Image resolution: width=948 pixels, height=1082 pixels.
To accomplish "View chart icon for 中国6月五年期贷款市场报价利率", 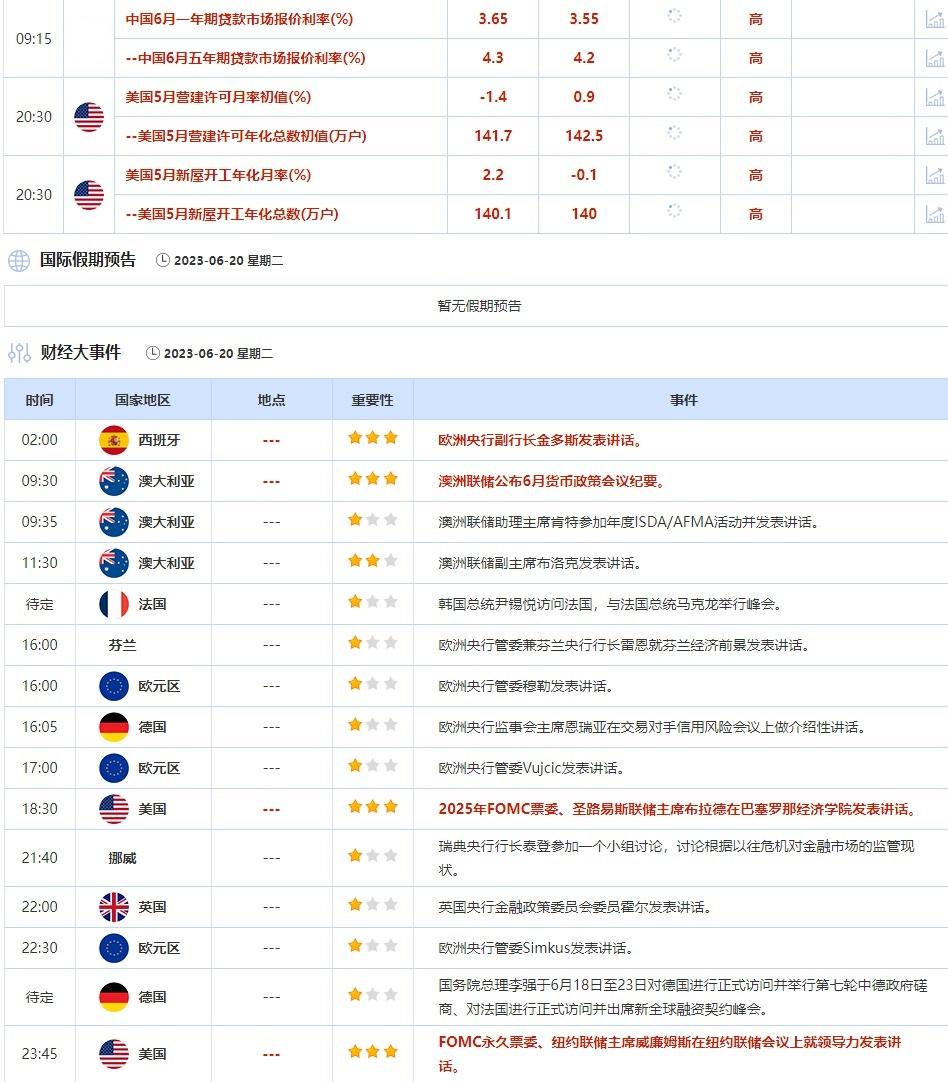I will (935, 58).
